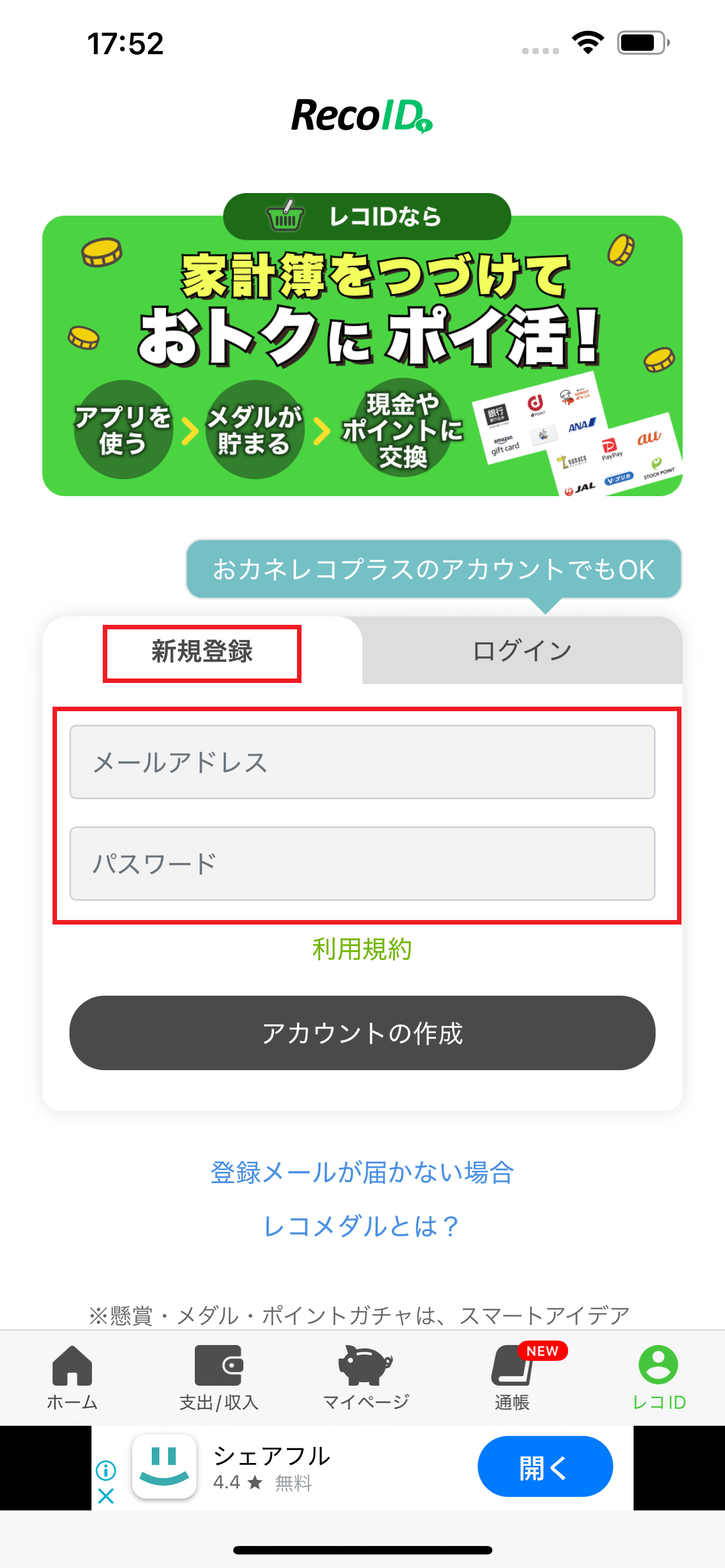Open the レコメダルとは？ link
The image size is (725, 1568).
tap(362, 1226)
